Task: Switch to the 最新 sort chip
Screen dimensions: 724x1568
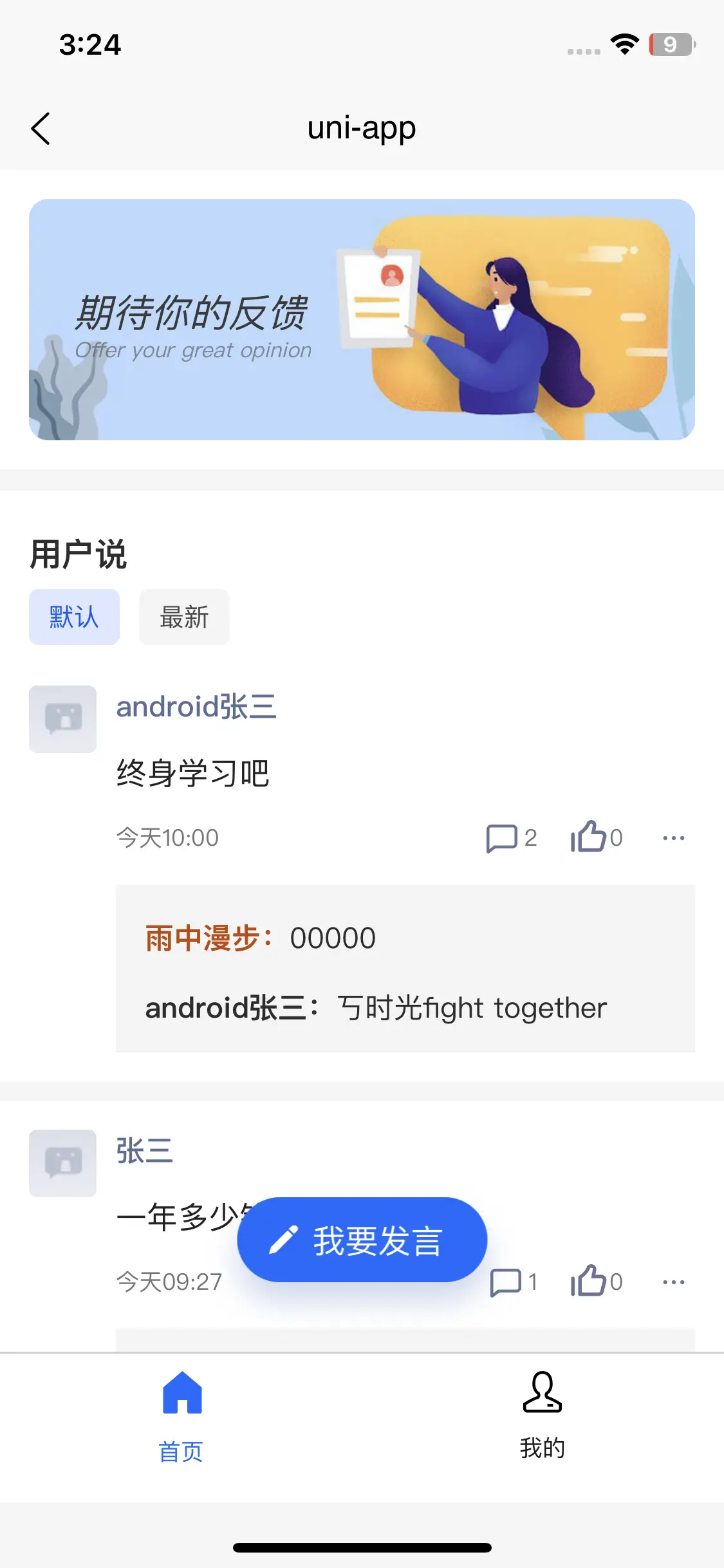Action: pyautogui.click(x=184, y=617)
